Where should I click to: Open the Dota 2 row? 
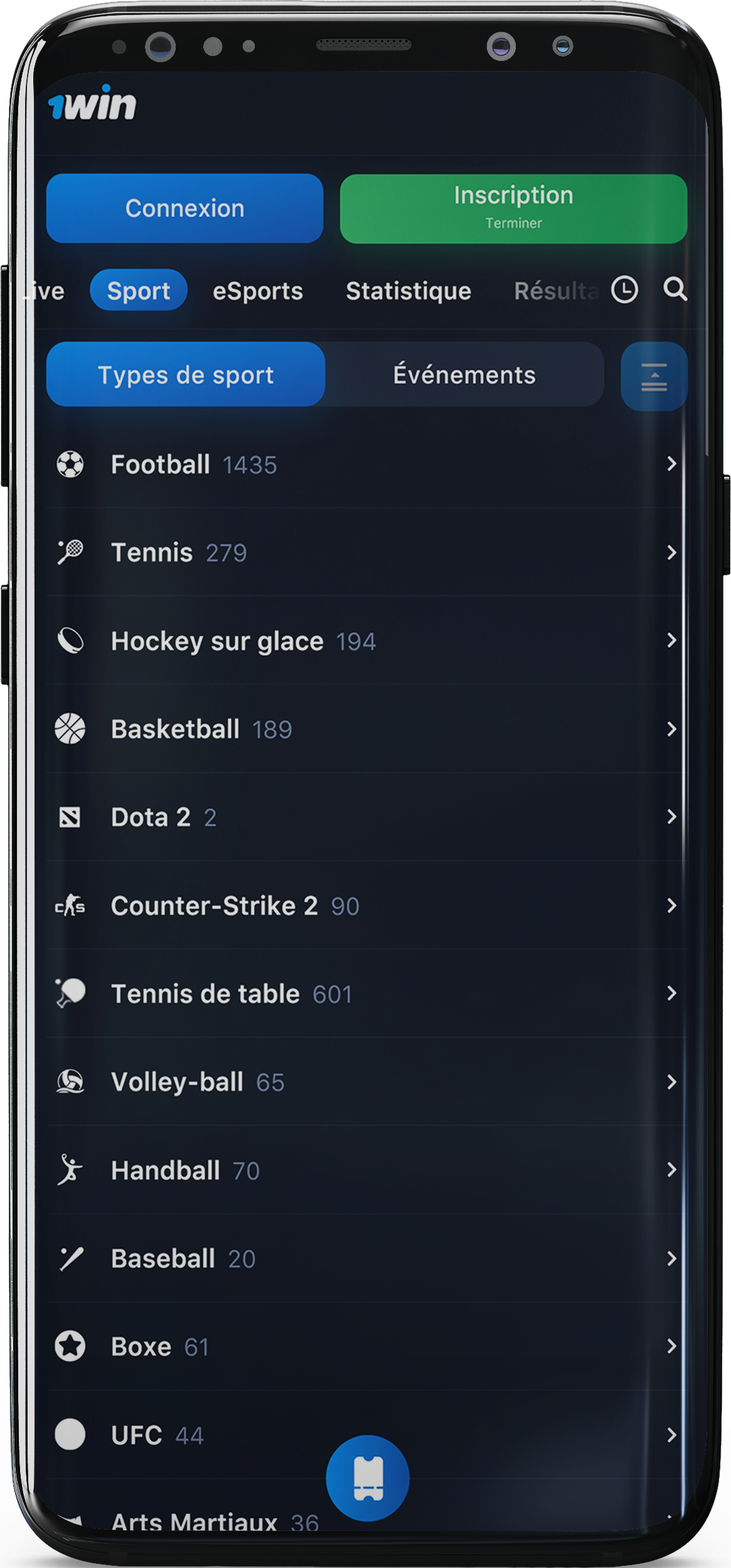point(366,817)
